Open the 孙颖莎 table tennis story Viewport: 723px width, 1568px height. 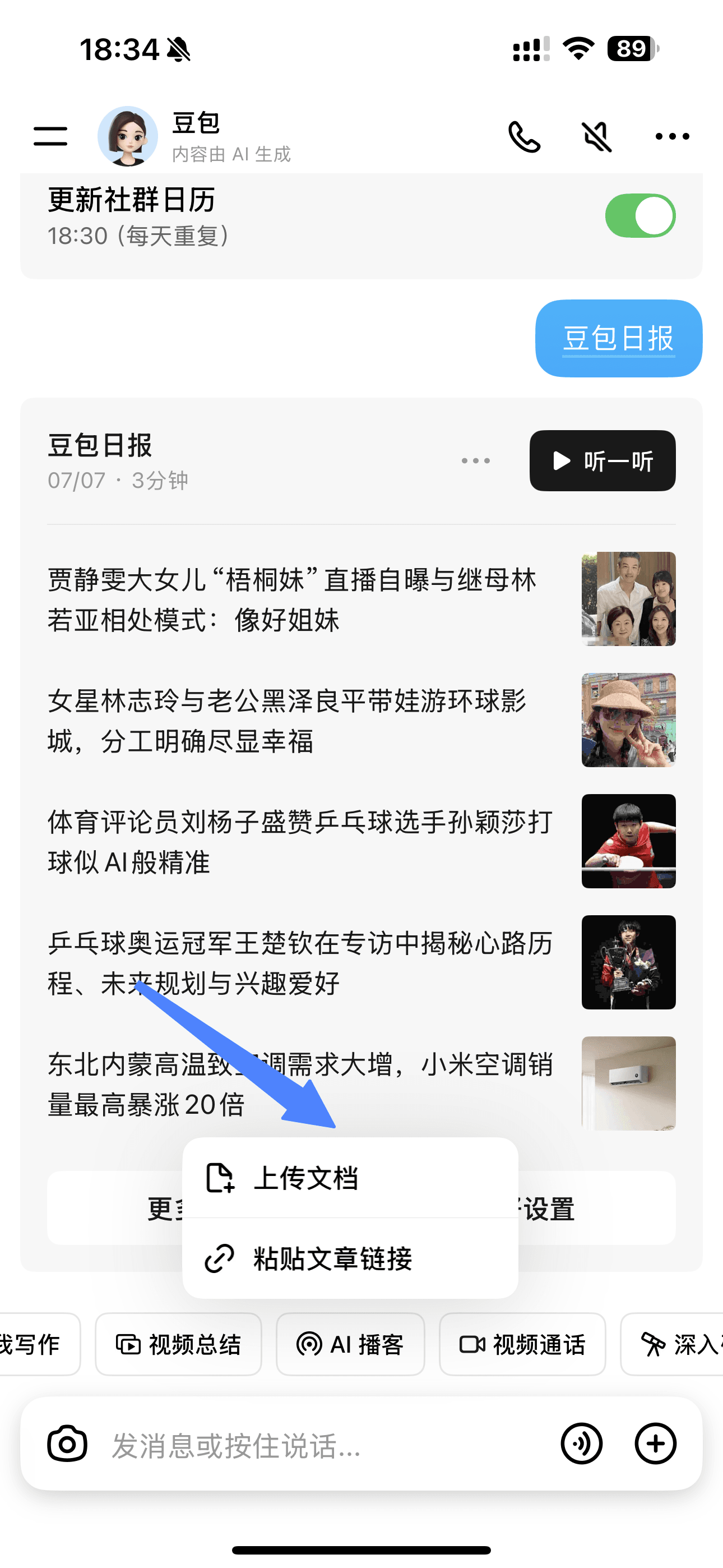(298, 841)
